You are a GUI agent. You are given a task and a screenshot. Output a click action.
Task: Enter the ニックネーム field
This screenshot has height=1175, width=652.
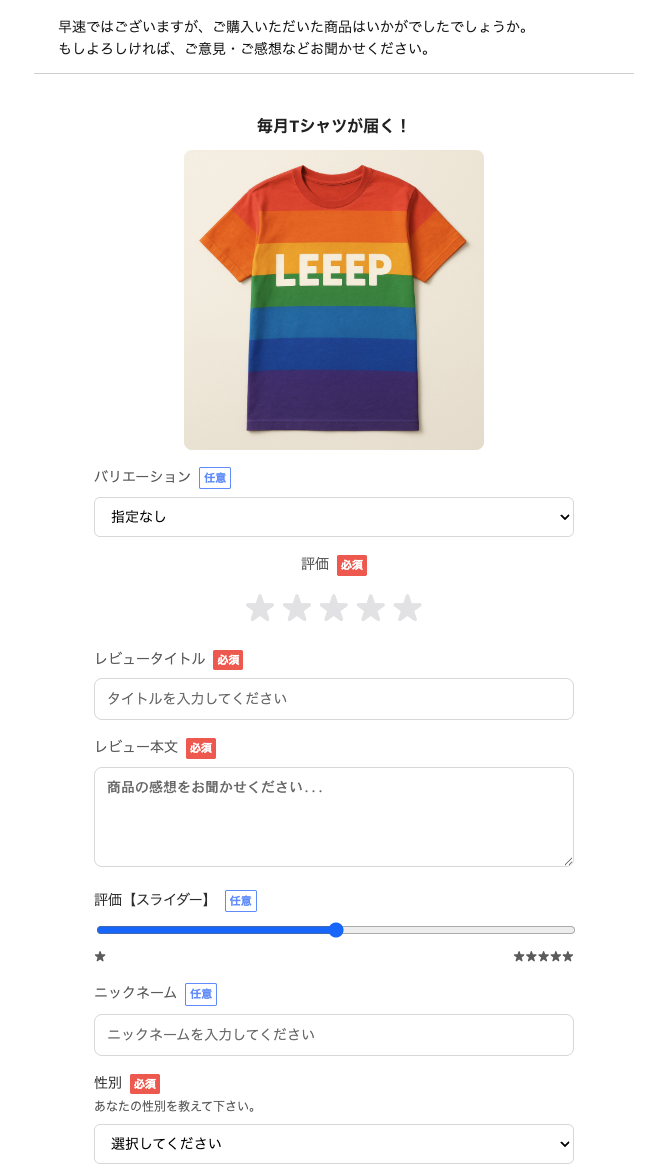coord(333,1035)
